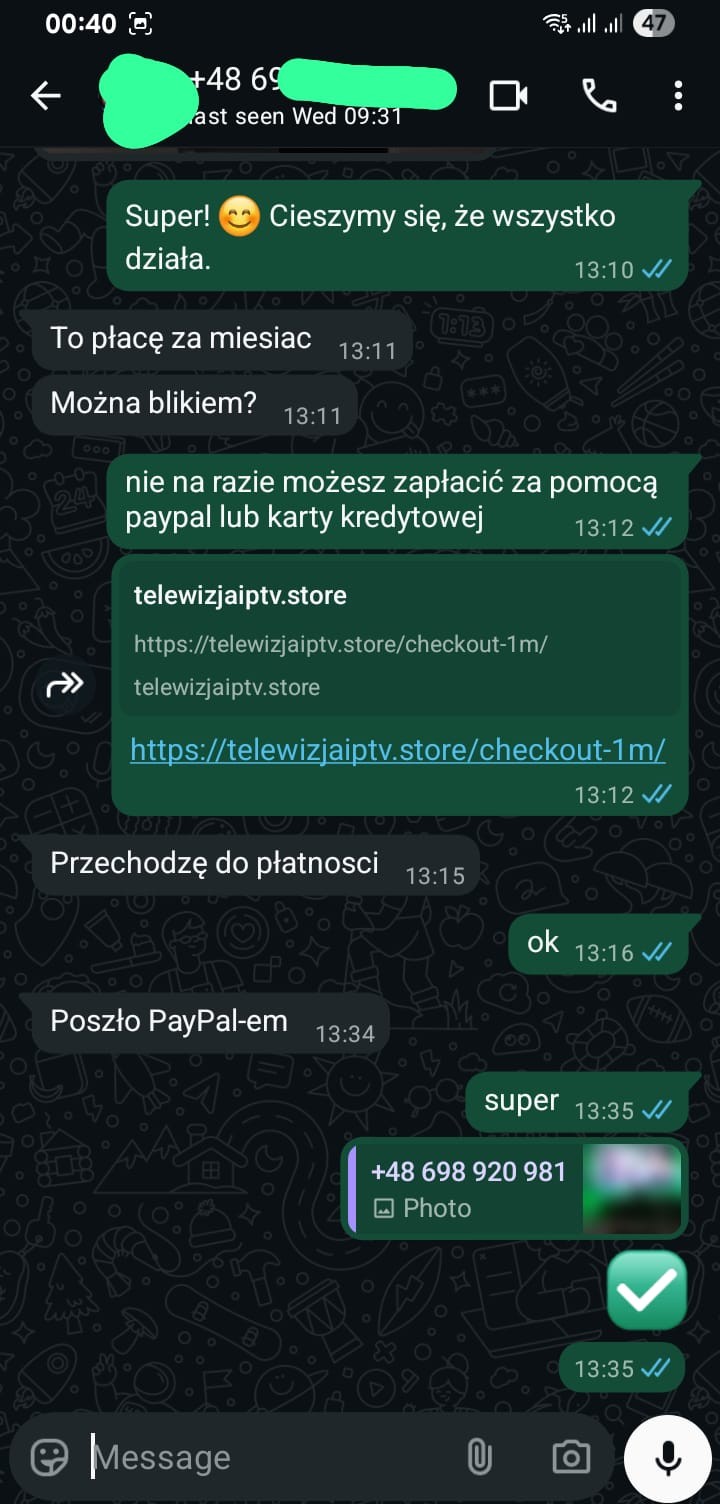Open the telewizjaiptv.store checkout-1m link

[x=397, y=750]
